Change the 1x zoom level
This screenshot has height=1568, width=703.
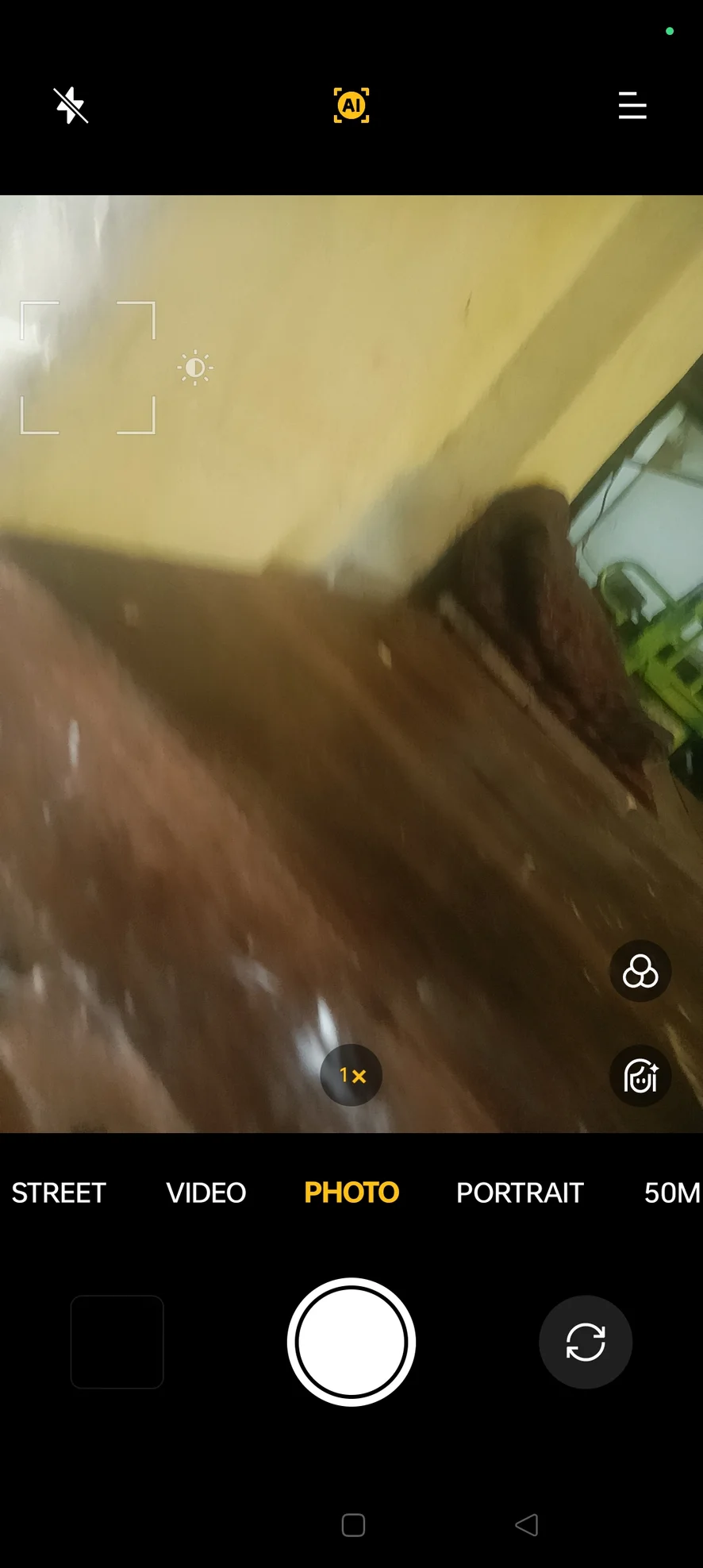(351, 1076)
